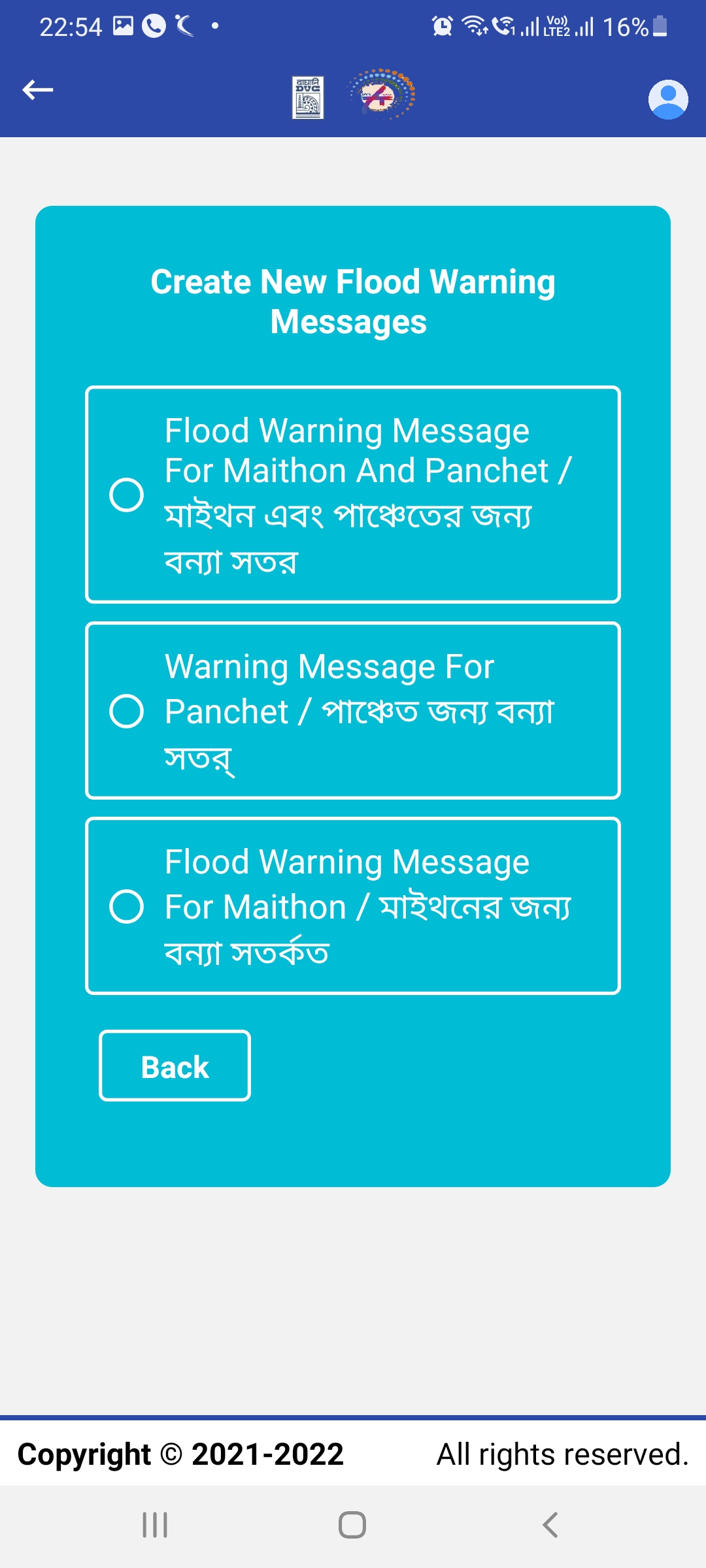The width and height of the screenshot is (706, 1568).
Task: Open the recent apps view
Action: click(x=155, y=1525)
